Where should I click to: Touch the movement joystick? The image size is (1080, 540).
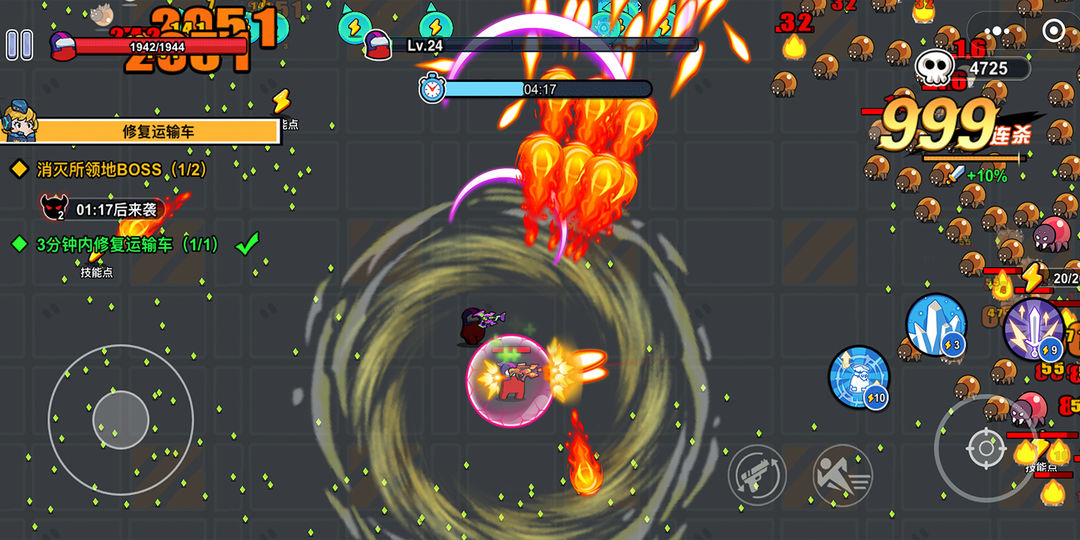[x=121, y=419]
